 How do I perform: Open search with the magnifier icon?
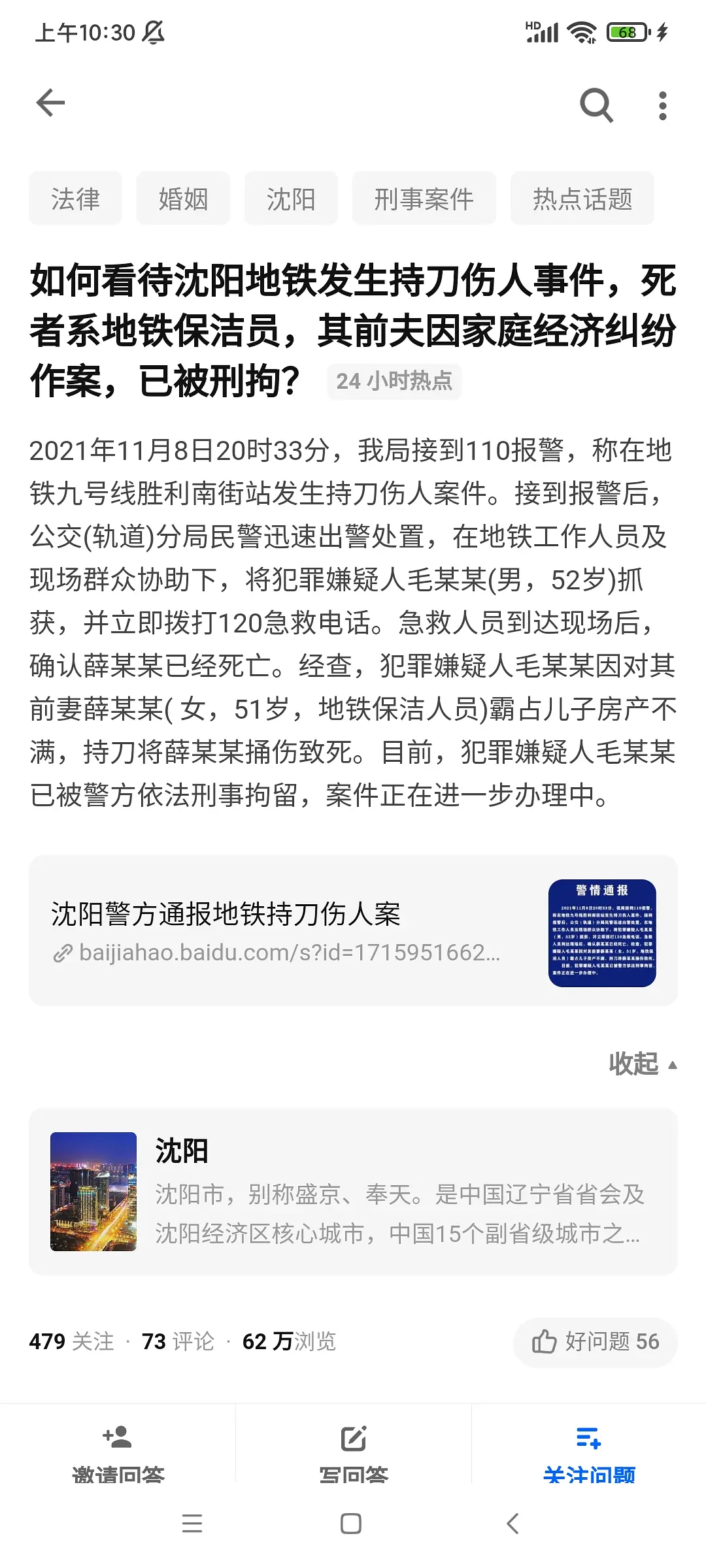click(x=596, y=105)
